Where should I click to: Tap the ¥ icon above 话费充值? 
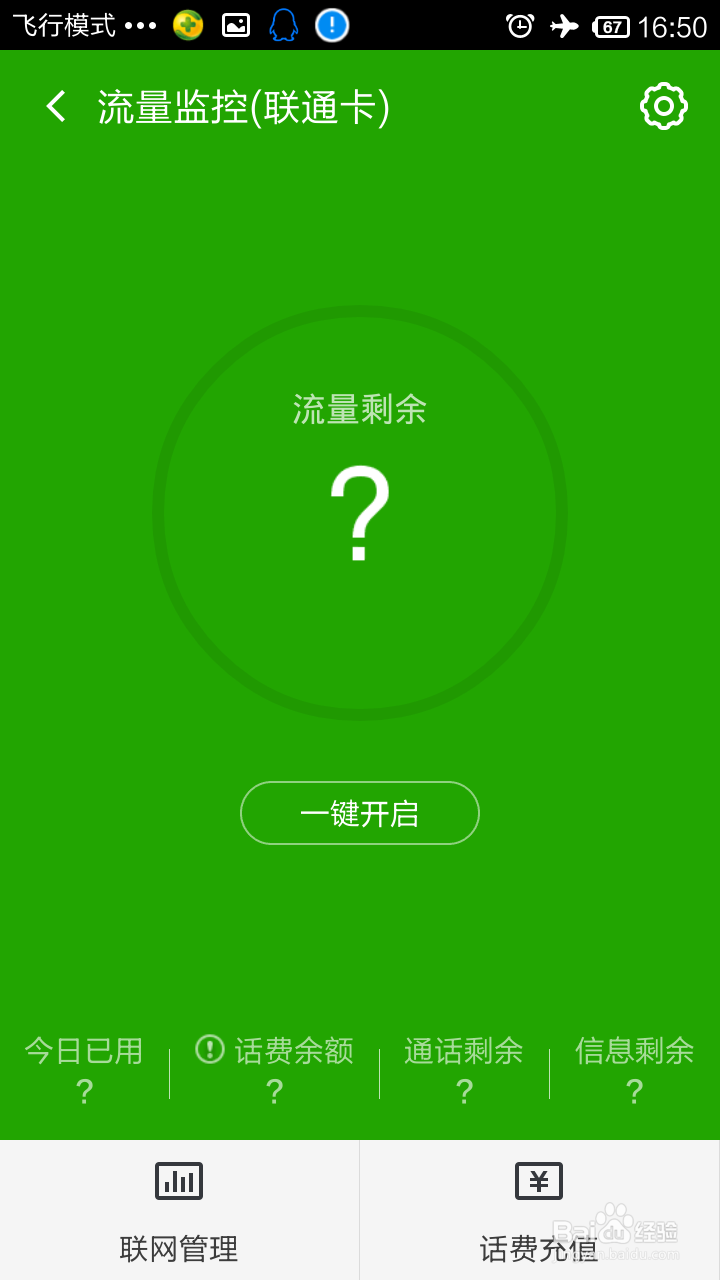pyautogui.click(x=538, y=1180)
